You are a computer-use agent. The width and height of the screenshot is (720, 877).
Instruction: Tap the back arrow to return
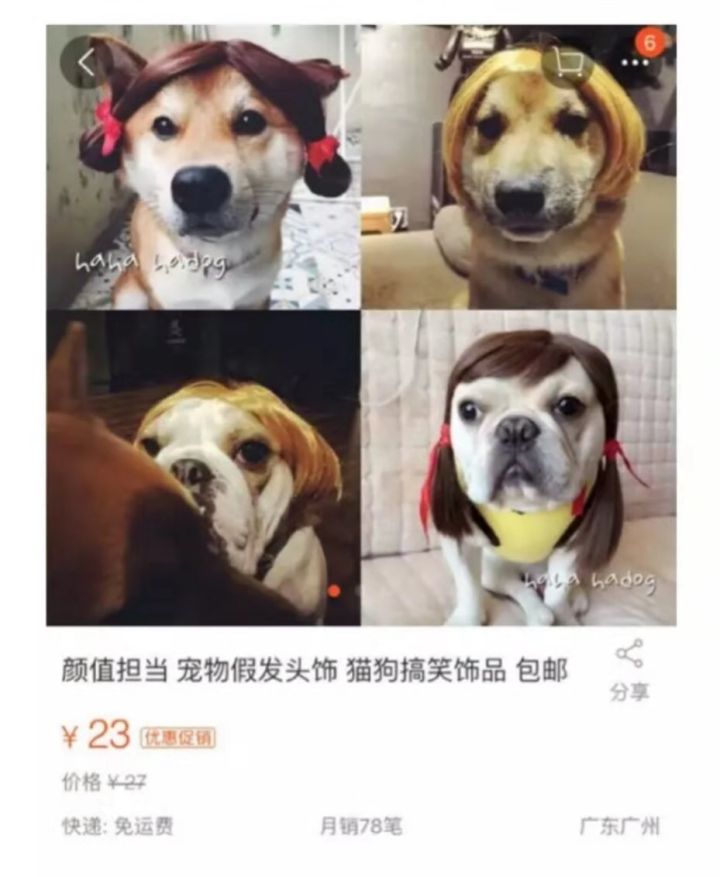tap(85, 60)
